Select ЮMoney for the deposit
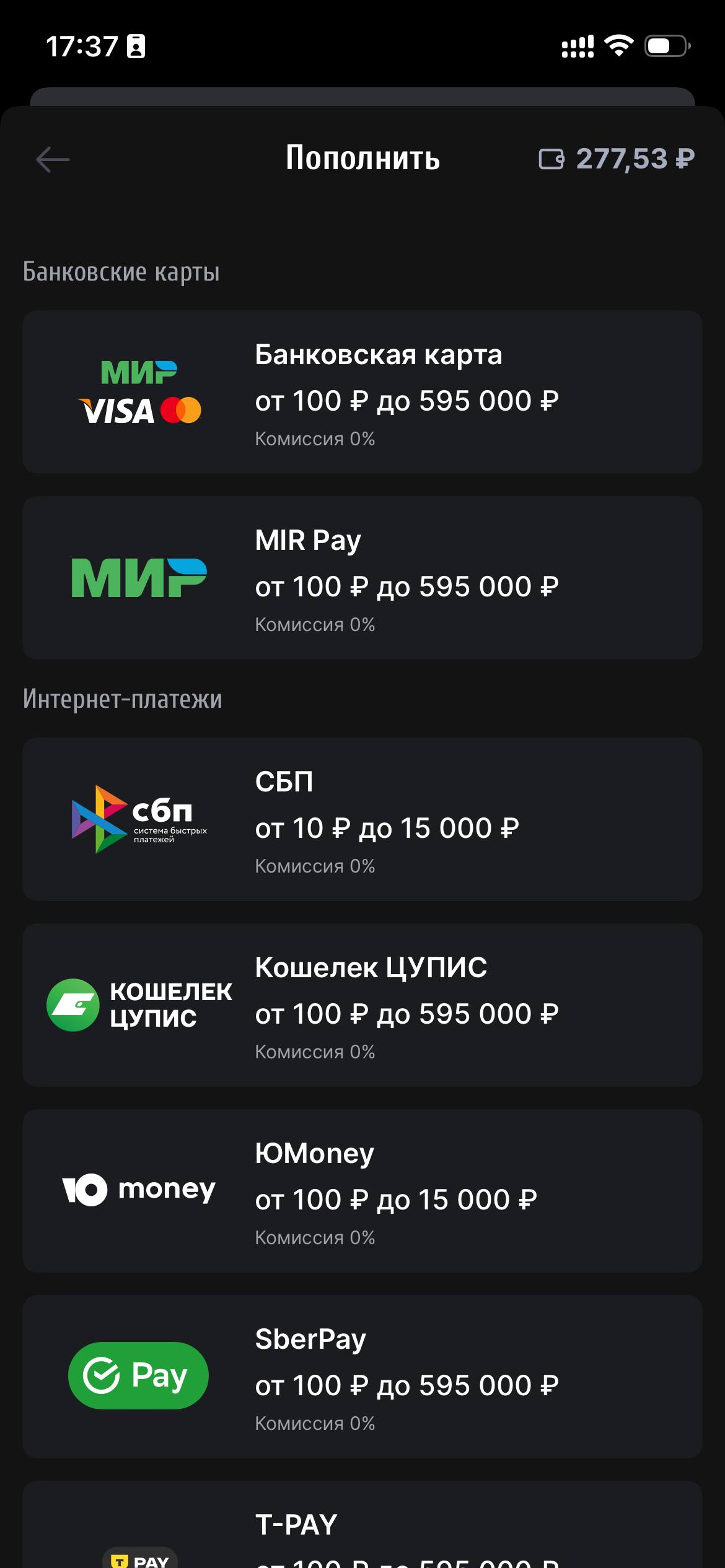This screenshot has width=725, height=1568. point(362,1191)
